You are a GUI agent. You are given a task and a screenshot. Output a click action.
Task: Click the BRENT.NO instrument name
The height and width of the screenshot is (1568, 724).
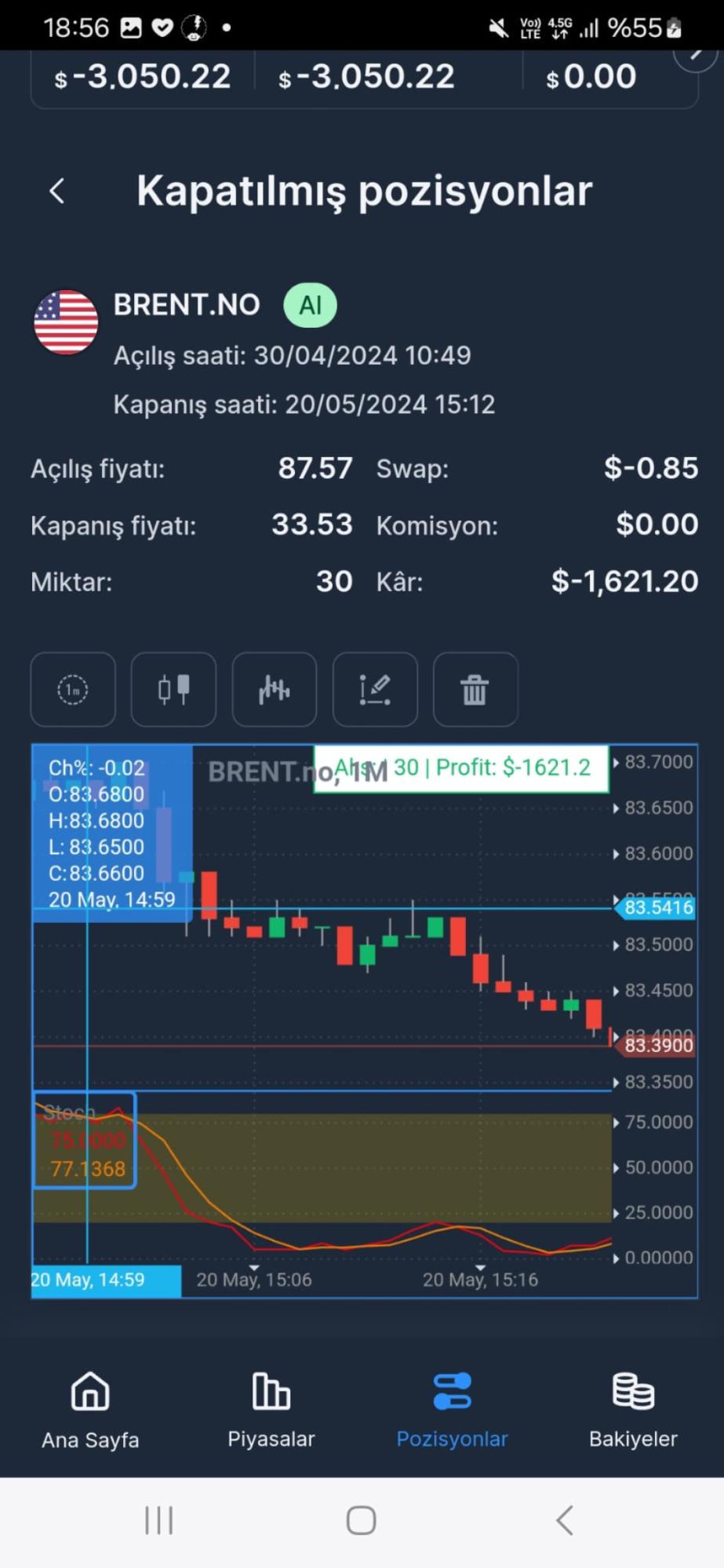coord(186,304)
